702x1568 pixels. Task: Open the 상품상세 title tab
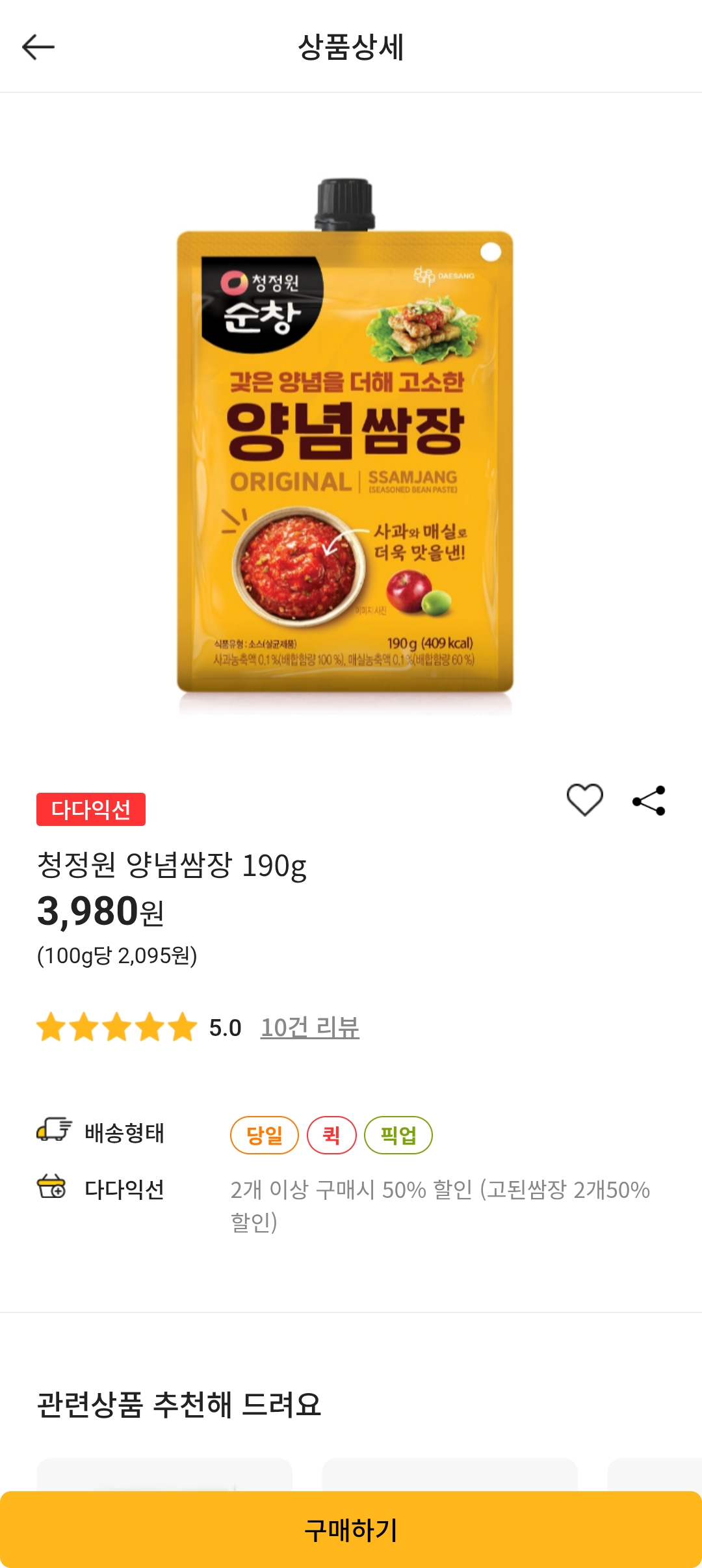pyautogui.click(x=351, y=47)
